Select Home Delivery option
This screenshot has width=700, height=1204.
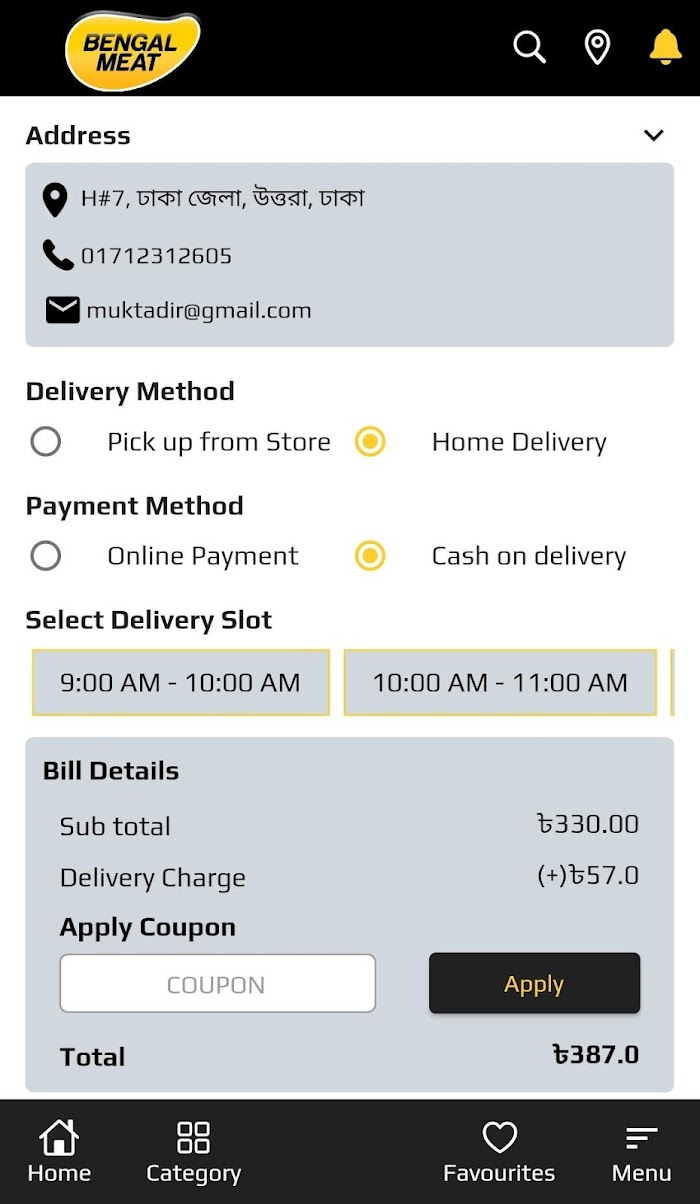coord(370,441)
